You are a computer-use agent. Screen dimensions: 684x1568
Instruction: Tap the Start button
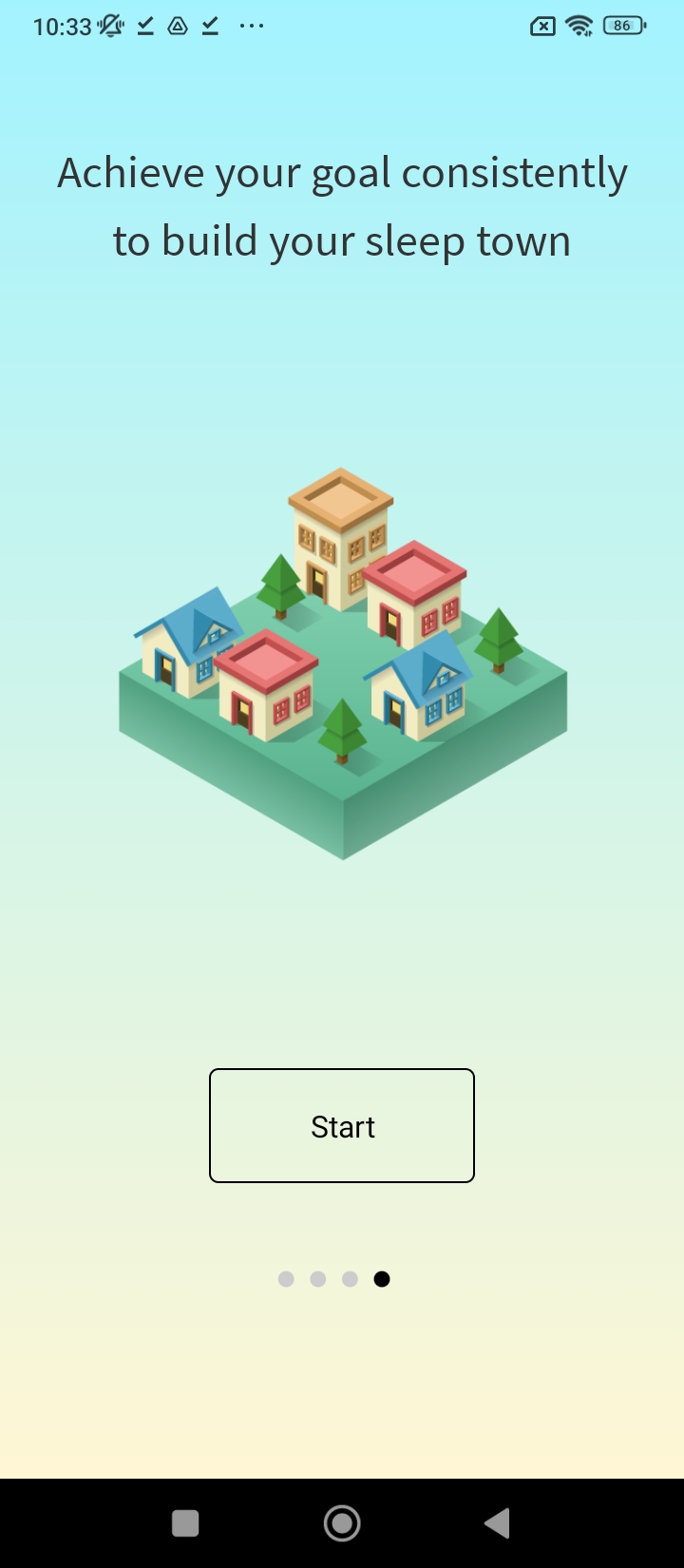pos(342,1126)
